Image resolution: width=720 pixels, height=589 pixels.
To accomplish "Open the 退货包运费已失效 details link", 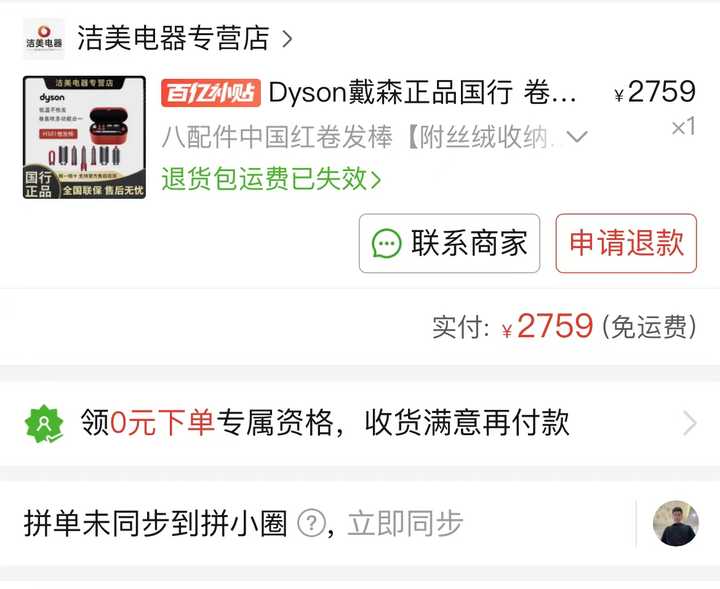I will point(271,178).
